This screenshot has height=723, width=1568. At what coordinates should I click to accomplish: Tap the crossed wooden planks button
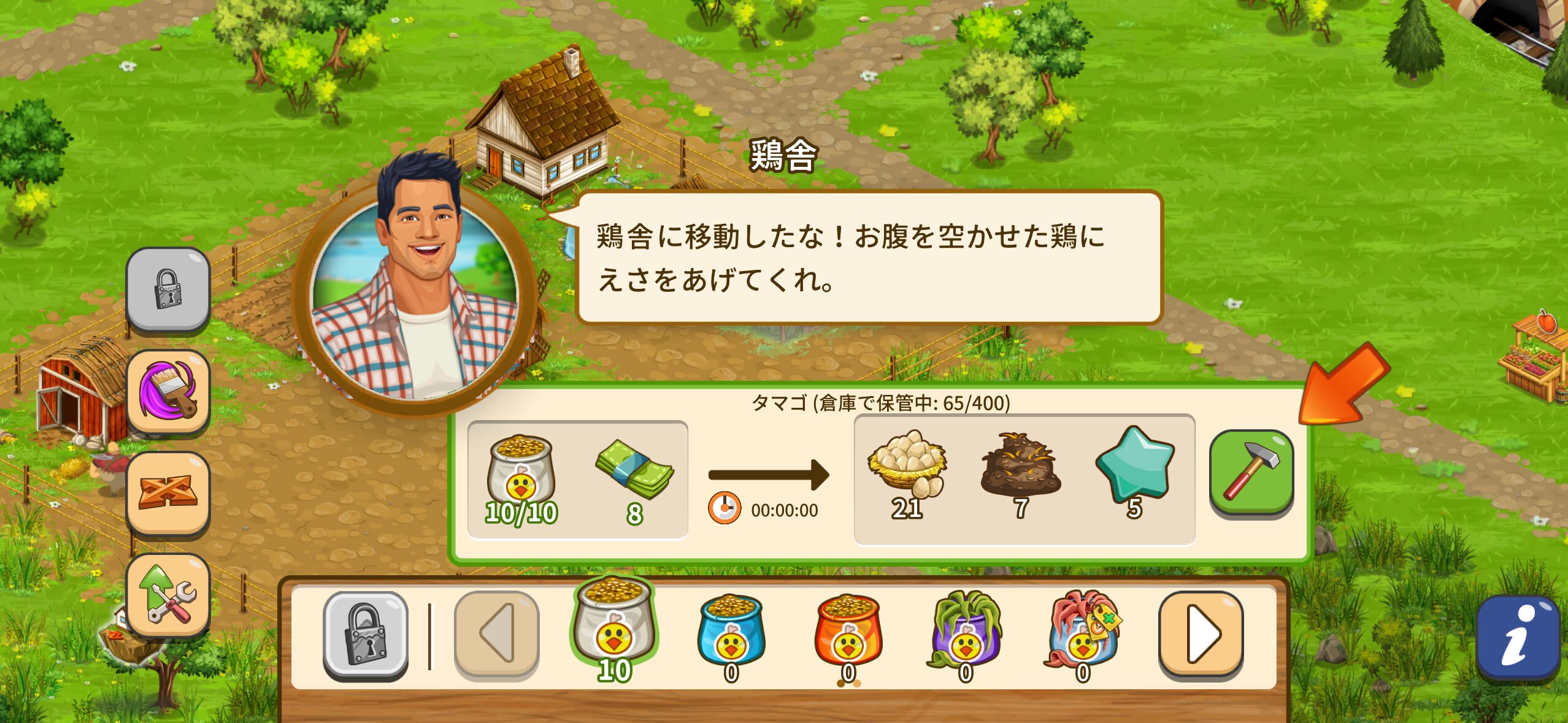pyautogui.click(x=168, y=492)
